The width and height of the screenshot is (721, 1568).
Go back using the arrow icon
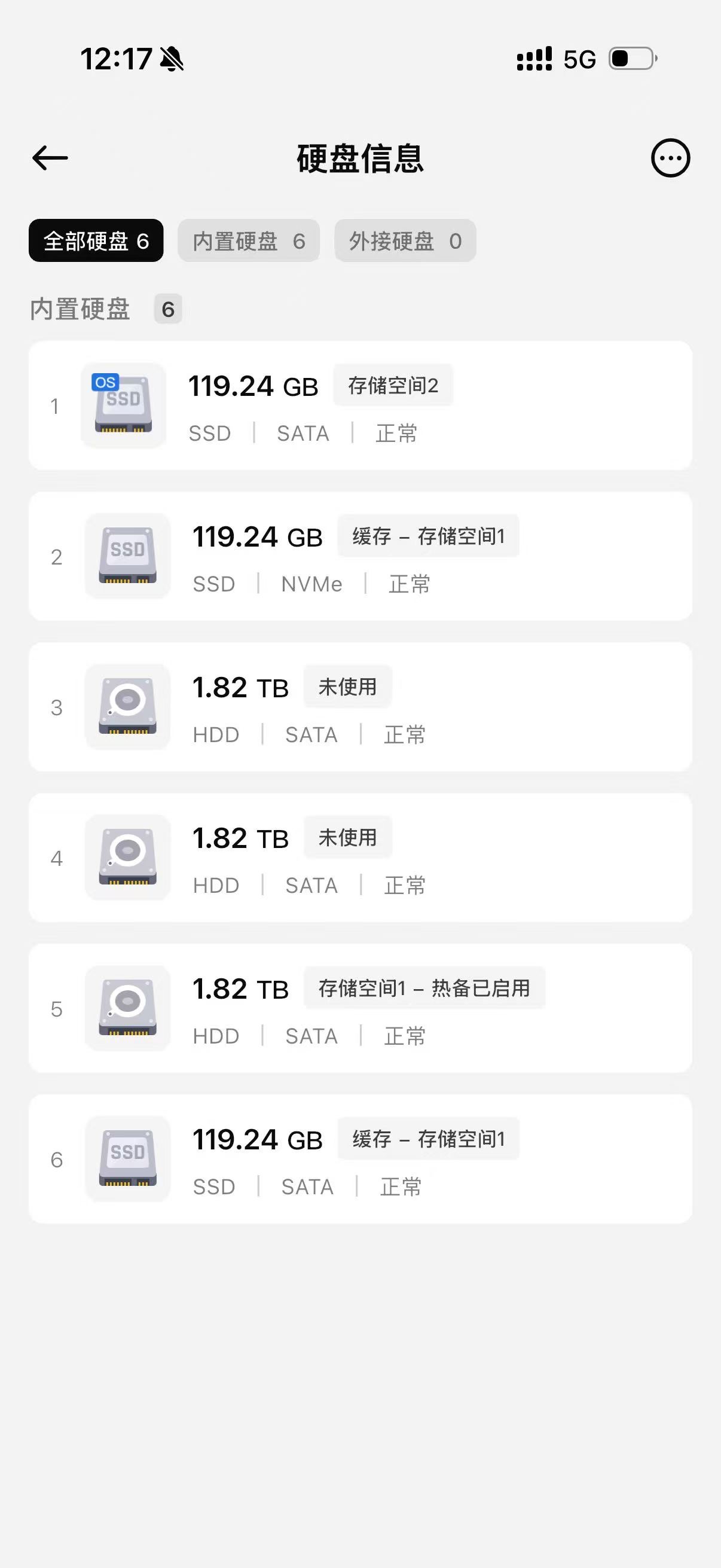click(x=50, y=158)
